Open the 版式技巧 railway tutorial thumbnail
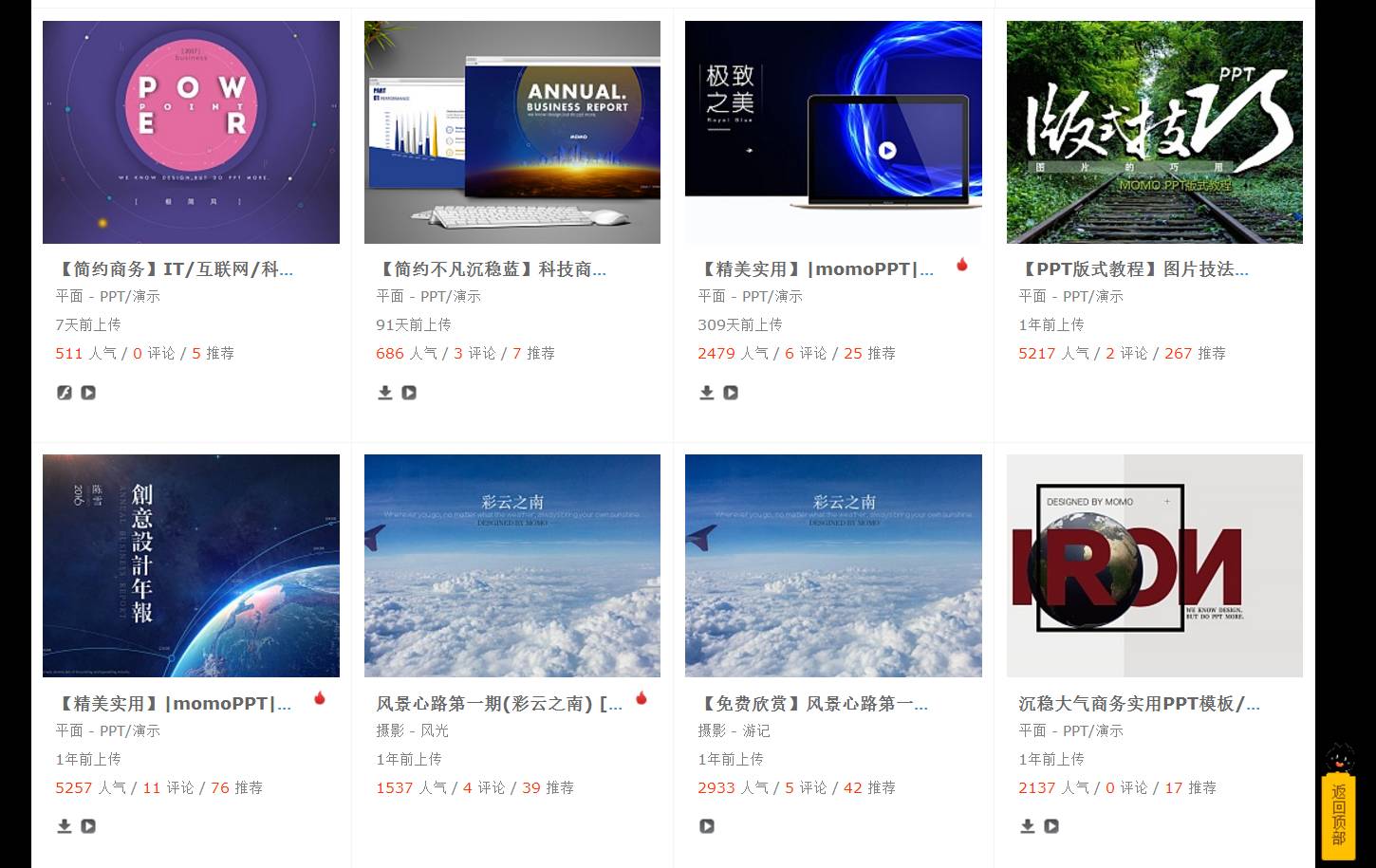This screenshot has width=1376, height=868. tap(1154, 132)
